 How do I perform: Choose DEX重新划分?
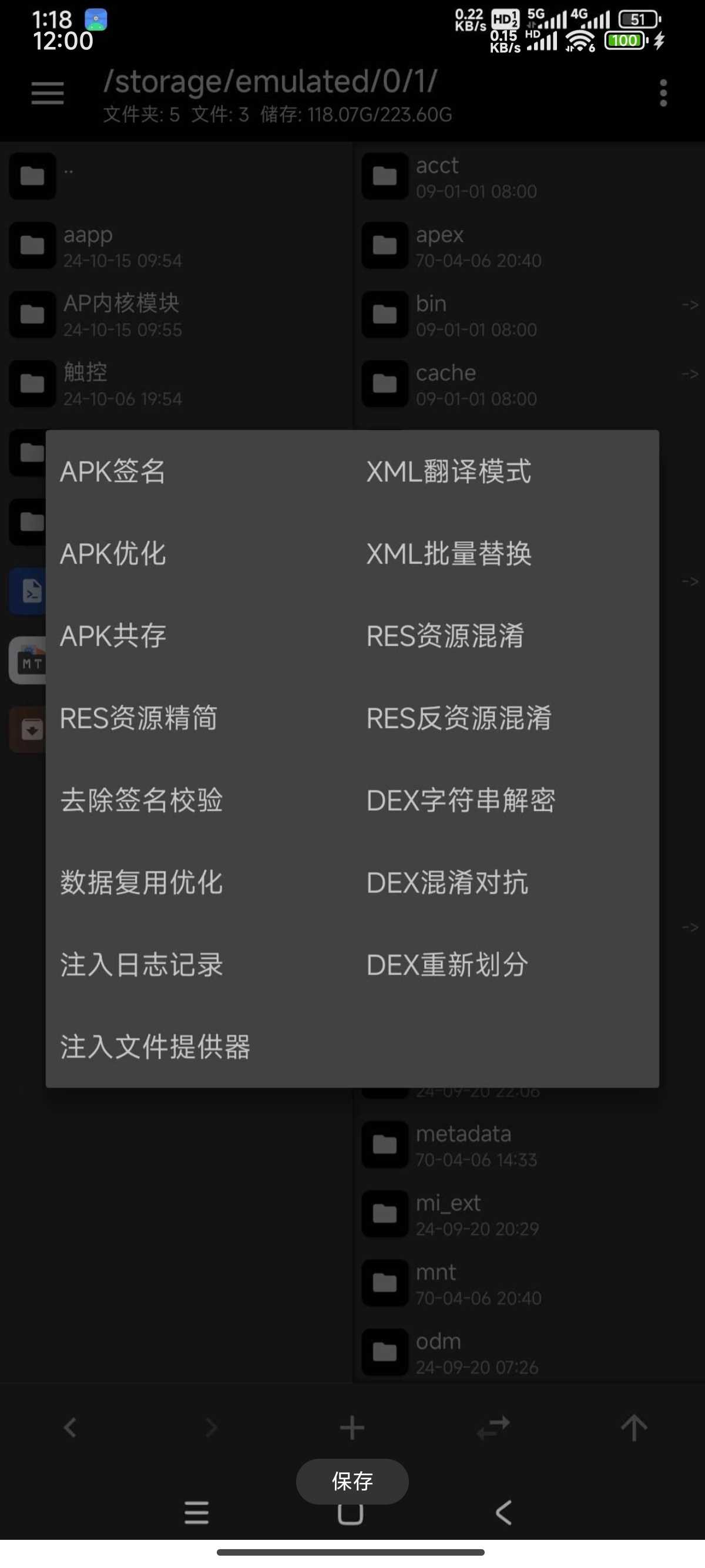pyautogui.click(x=448, y=964)
